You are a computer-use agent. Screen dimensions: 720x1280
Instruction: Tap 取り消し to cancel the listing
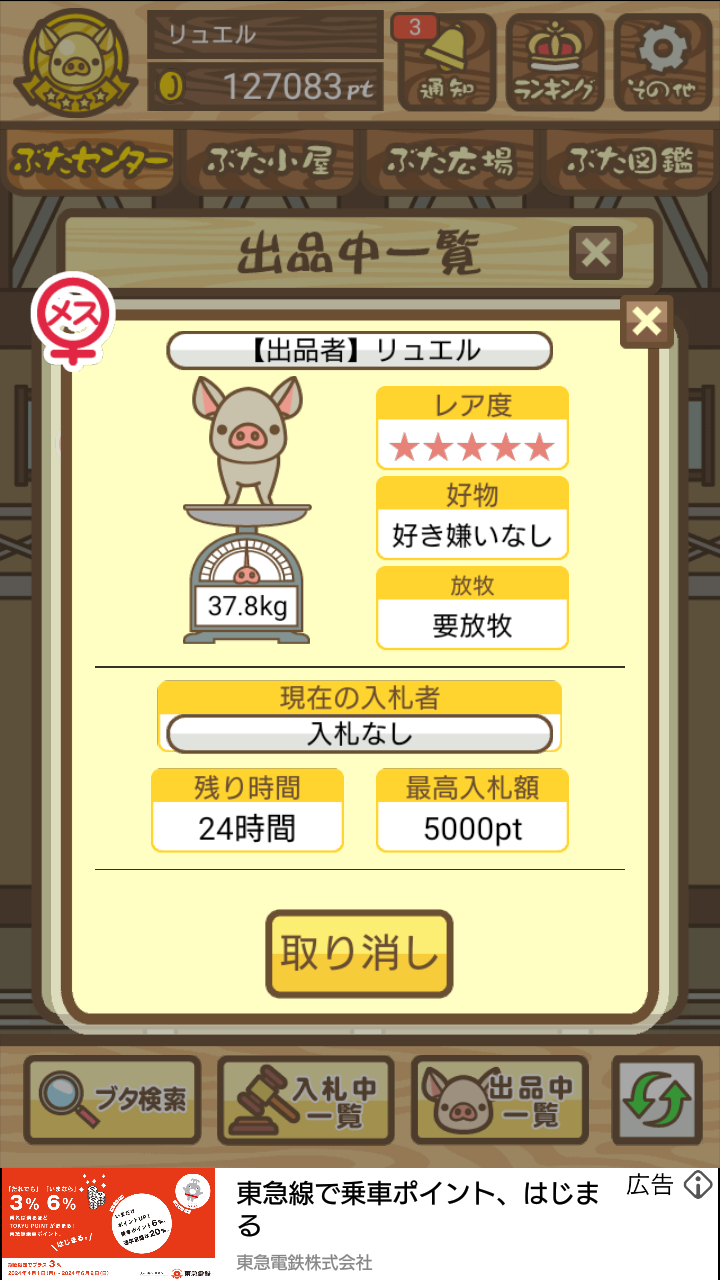[x=359, y=953]
